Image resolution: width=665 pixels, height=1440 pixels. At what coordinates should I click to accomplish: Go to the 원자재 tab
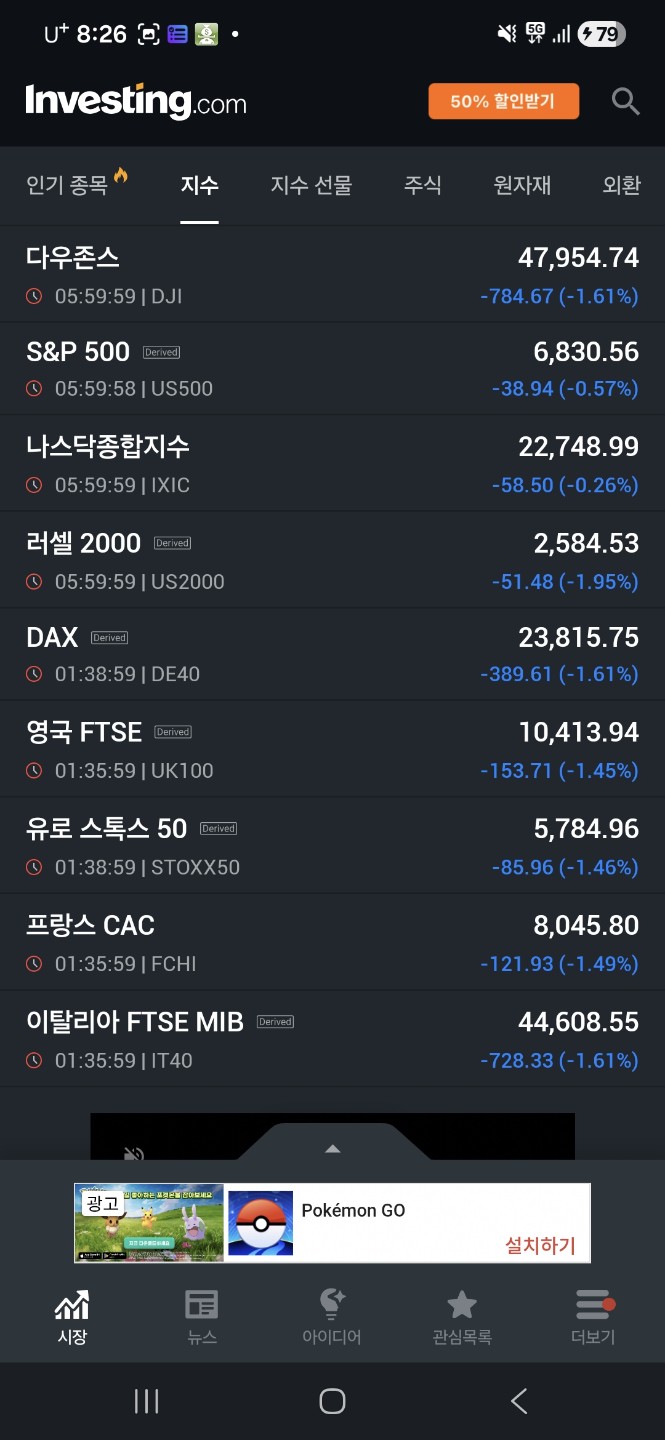pos(522,185)
